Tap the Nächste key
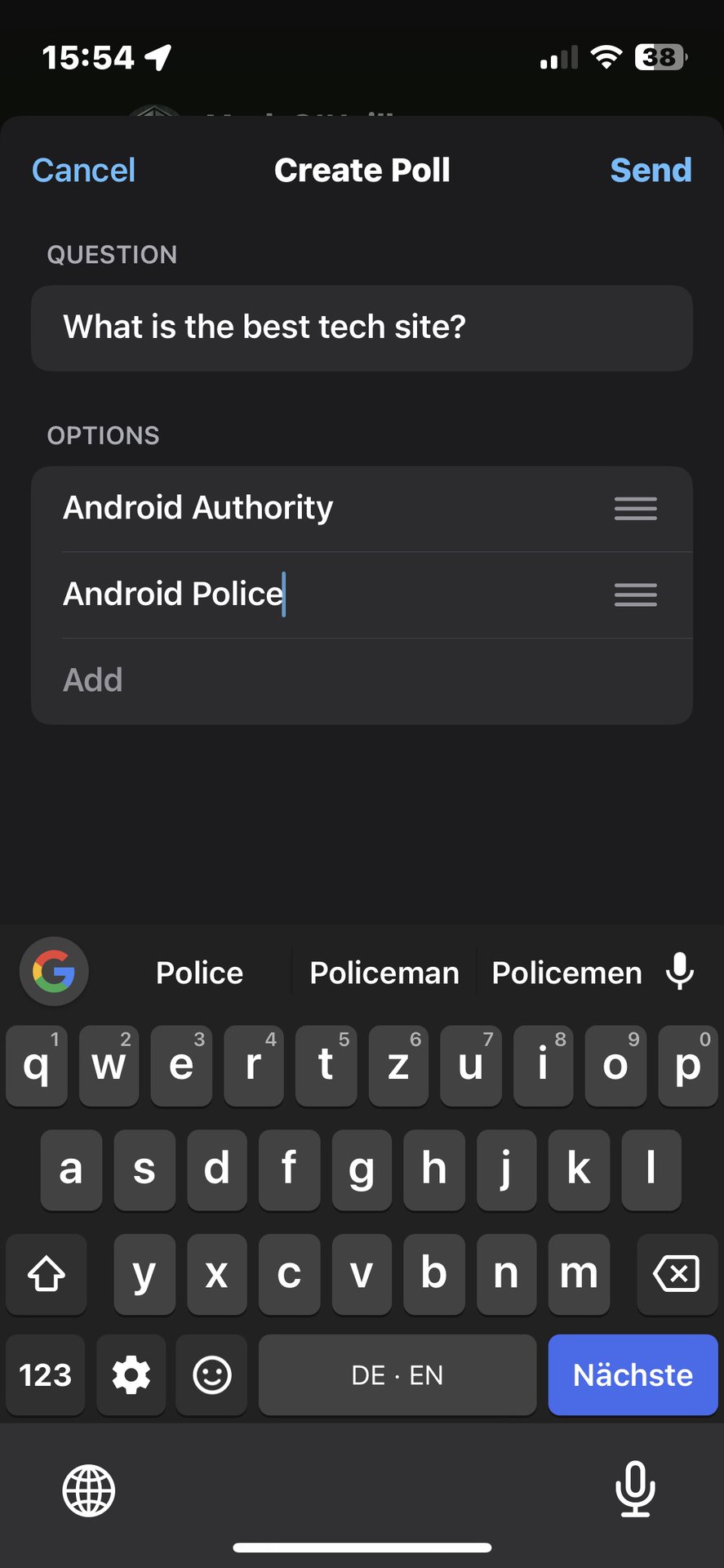This screenshot has width=724, height=1568. tap(633, 1375)
